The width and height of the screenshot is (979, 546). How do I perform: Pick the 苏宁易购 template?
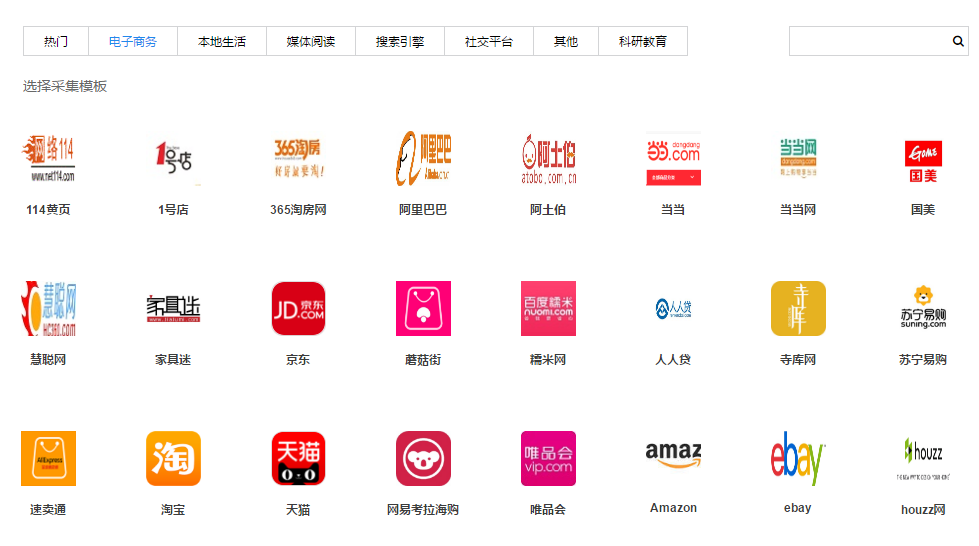(923, 309)
